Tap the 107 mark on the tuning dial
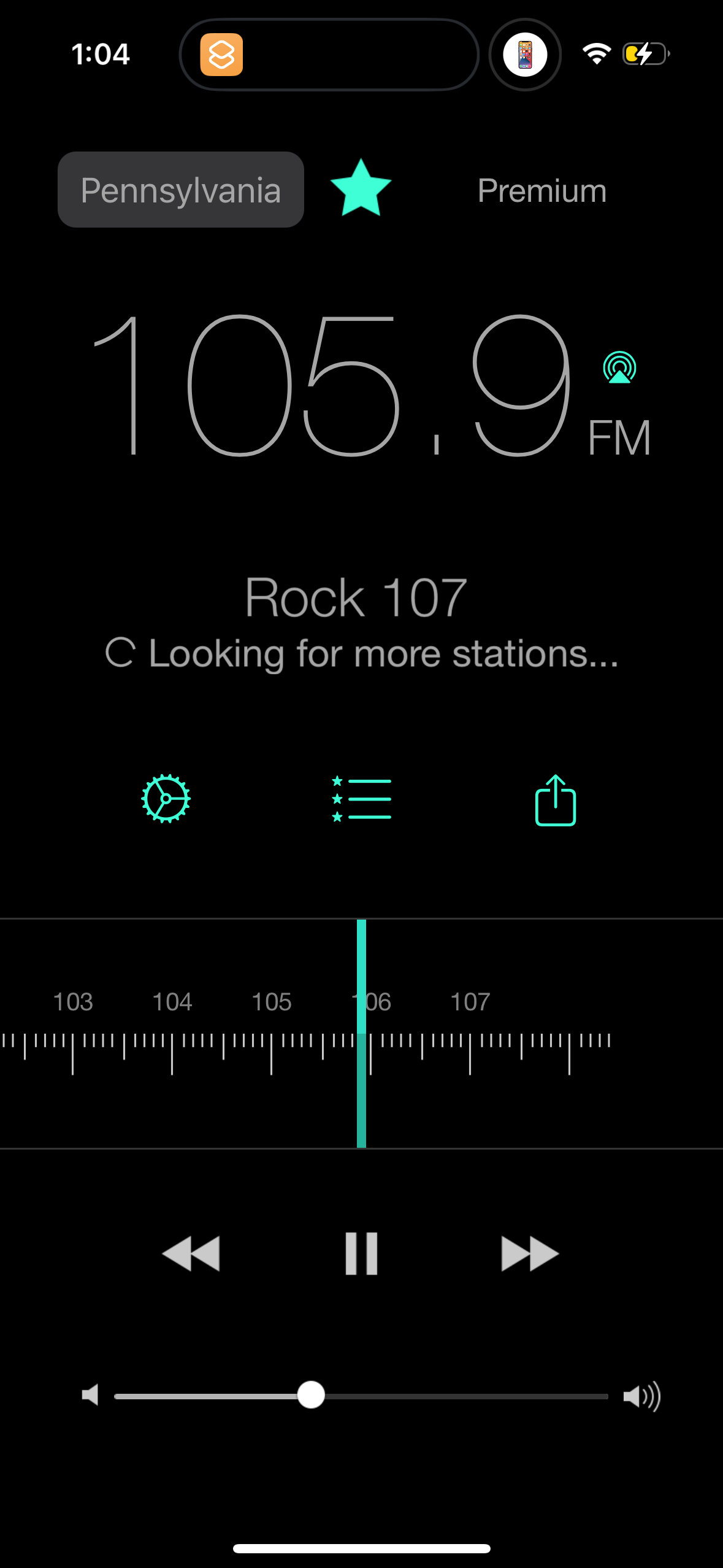The image size is (723, 1568). pyautogui.click(x=470, y=1001)
